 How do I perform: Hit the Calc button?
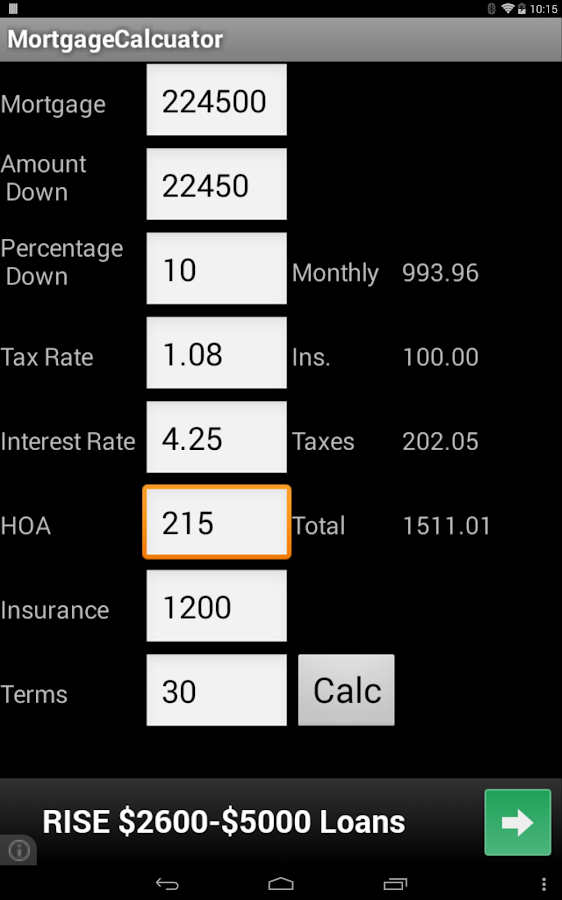(346, 690)
